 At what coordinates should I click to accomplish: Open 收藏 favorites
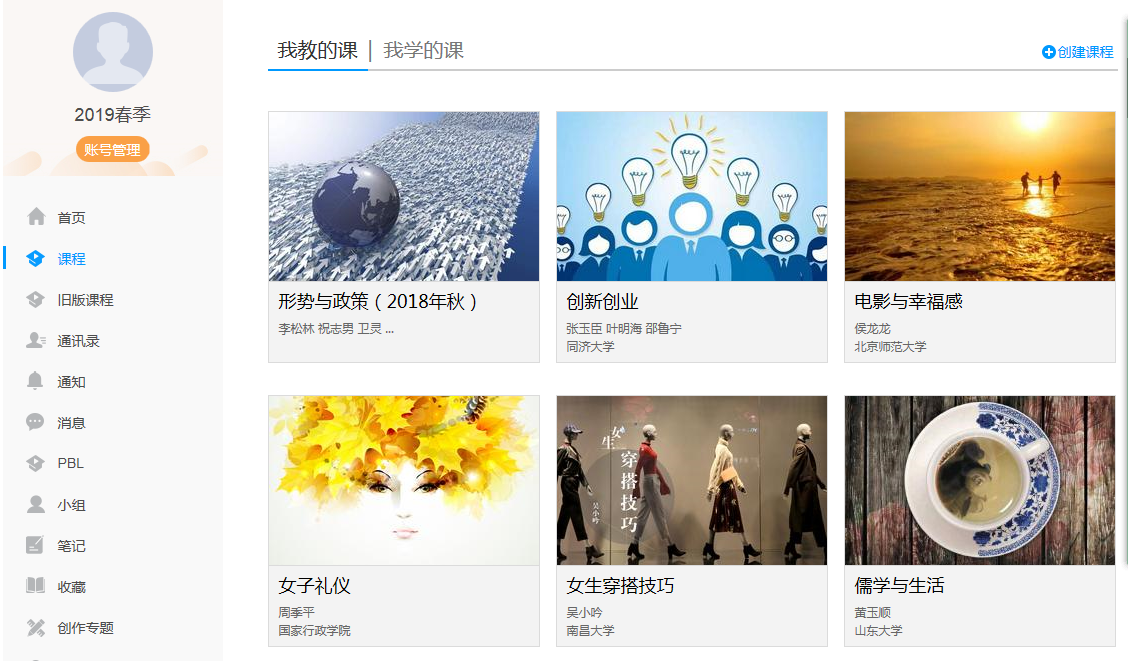(x=70, y=587)
